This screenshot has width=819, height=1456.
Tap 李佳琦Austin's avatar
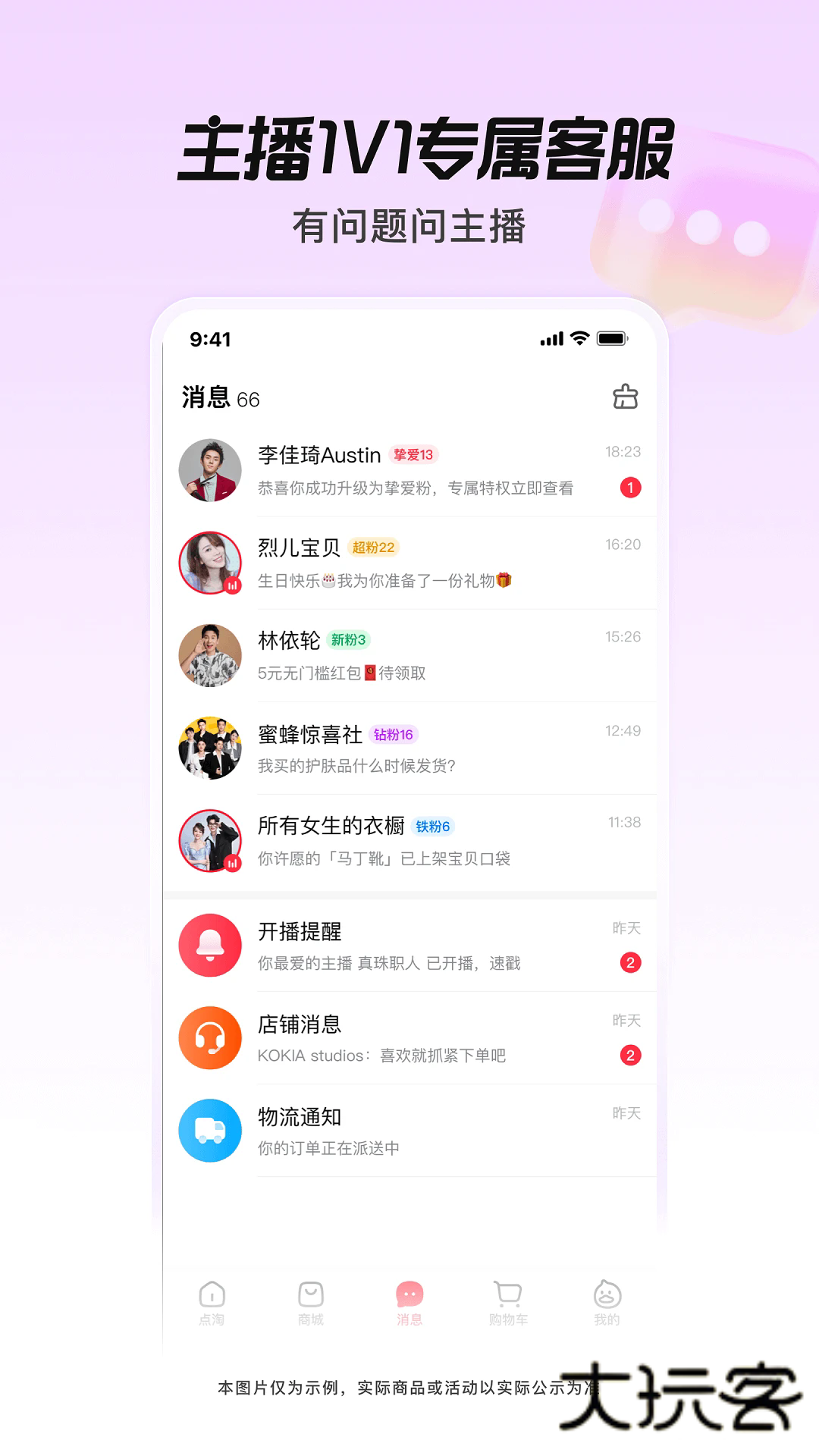[x=210, y=470]
